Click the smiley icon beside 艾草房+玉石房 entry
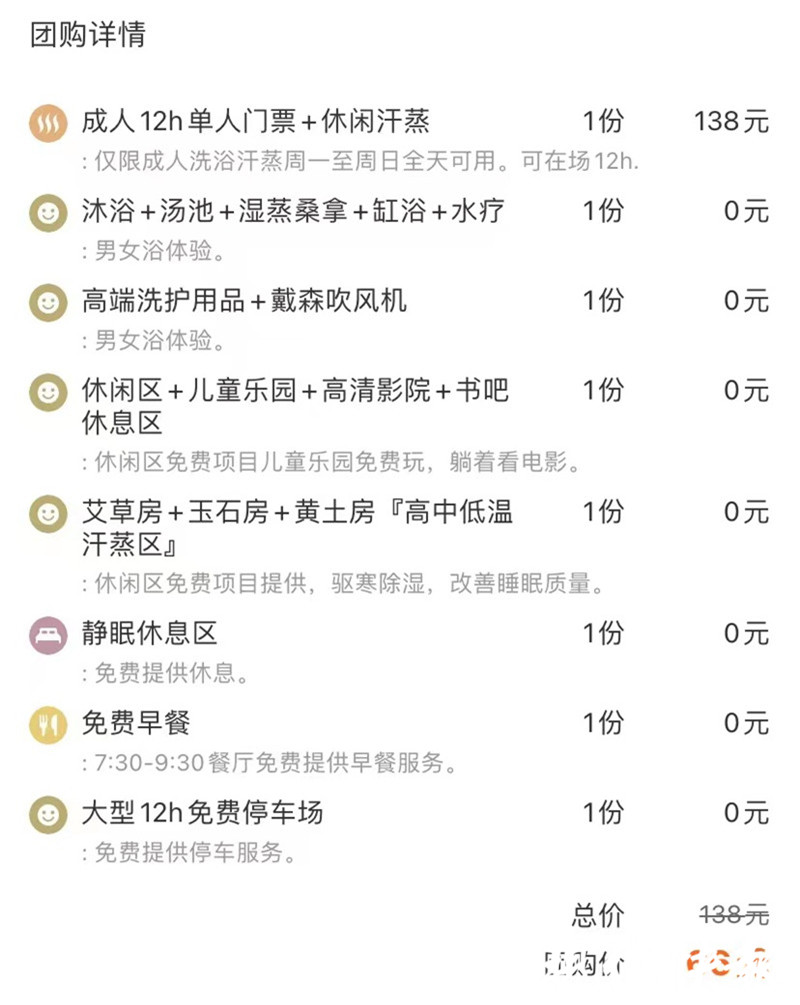The width and height of the screenshot is (800, 1005). coord(47,513)
